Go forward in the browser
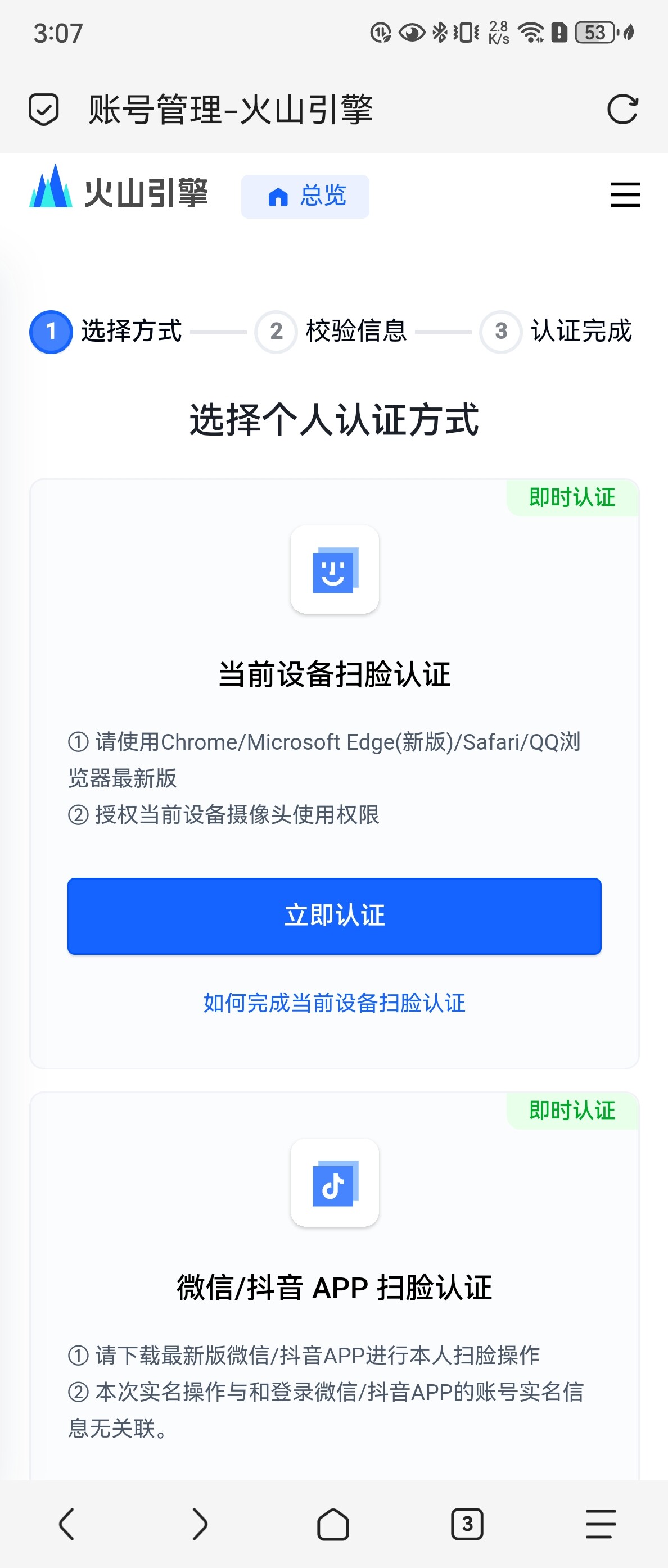 [x=200, y=1524]
